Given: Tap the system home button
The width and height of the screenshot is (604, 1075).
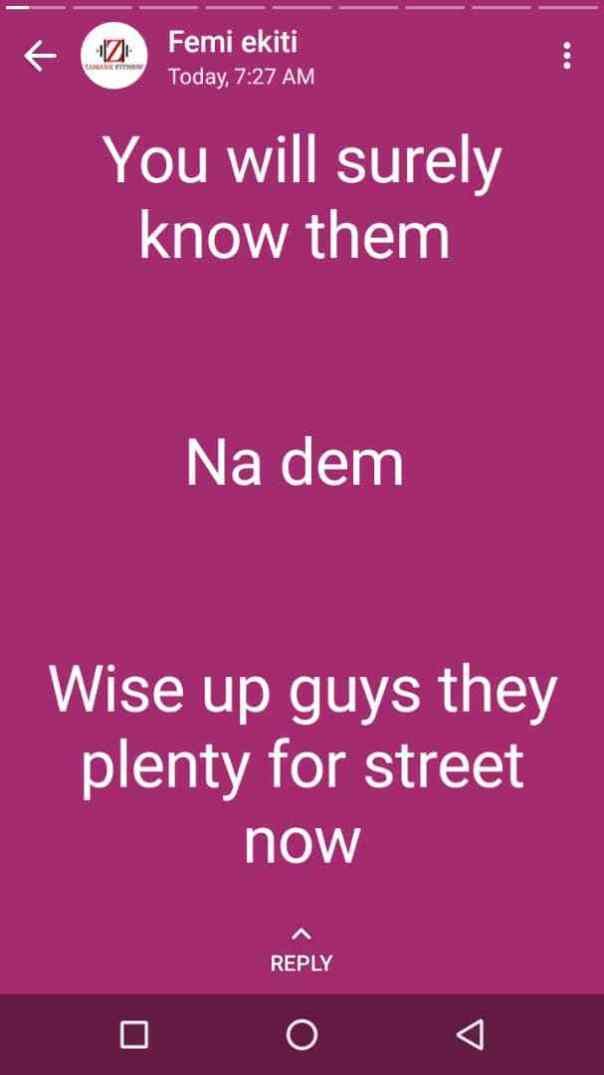Looking at the screenshot, I should pos(301,1034).
